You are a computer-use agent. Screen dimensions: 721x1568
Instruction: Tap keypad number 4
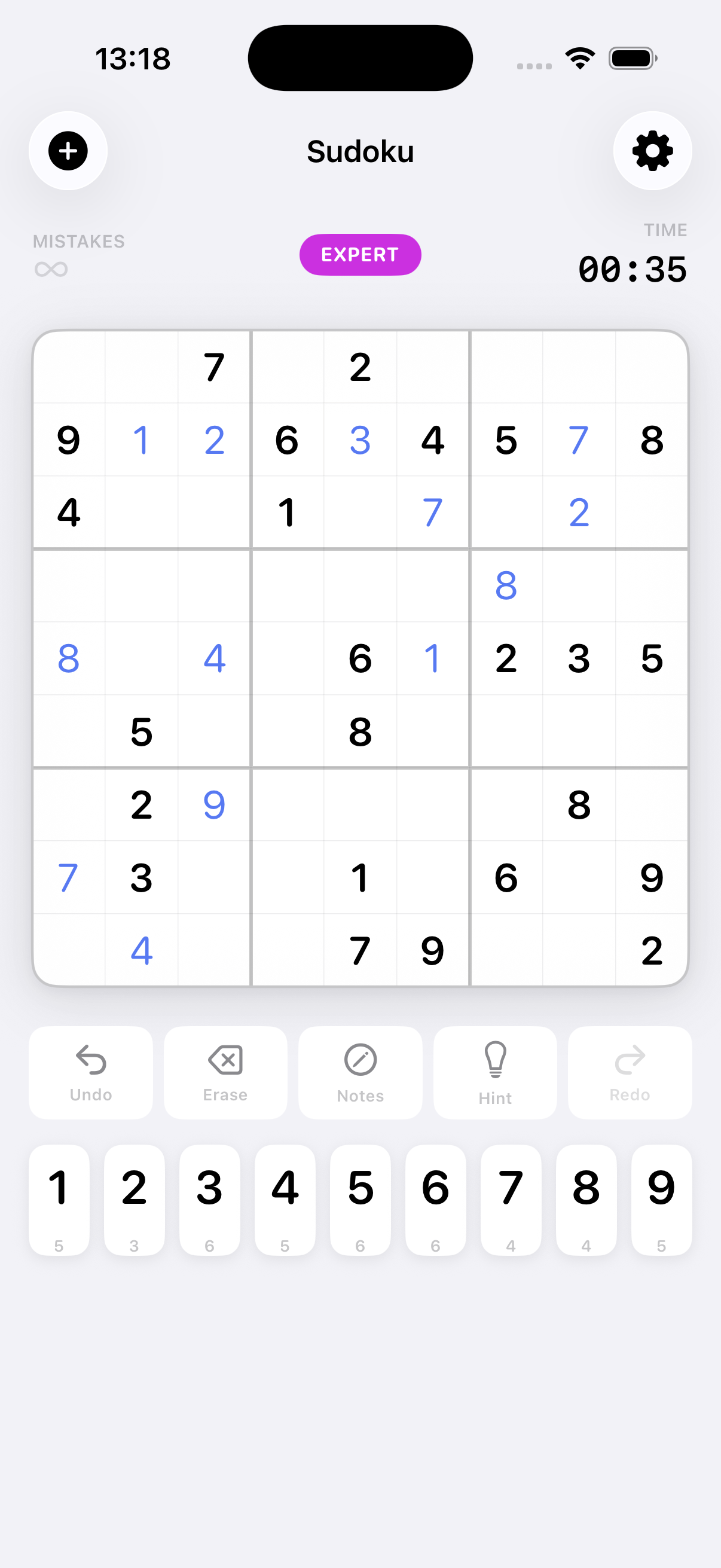285,1199
